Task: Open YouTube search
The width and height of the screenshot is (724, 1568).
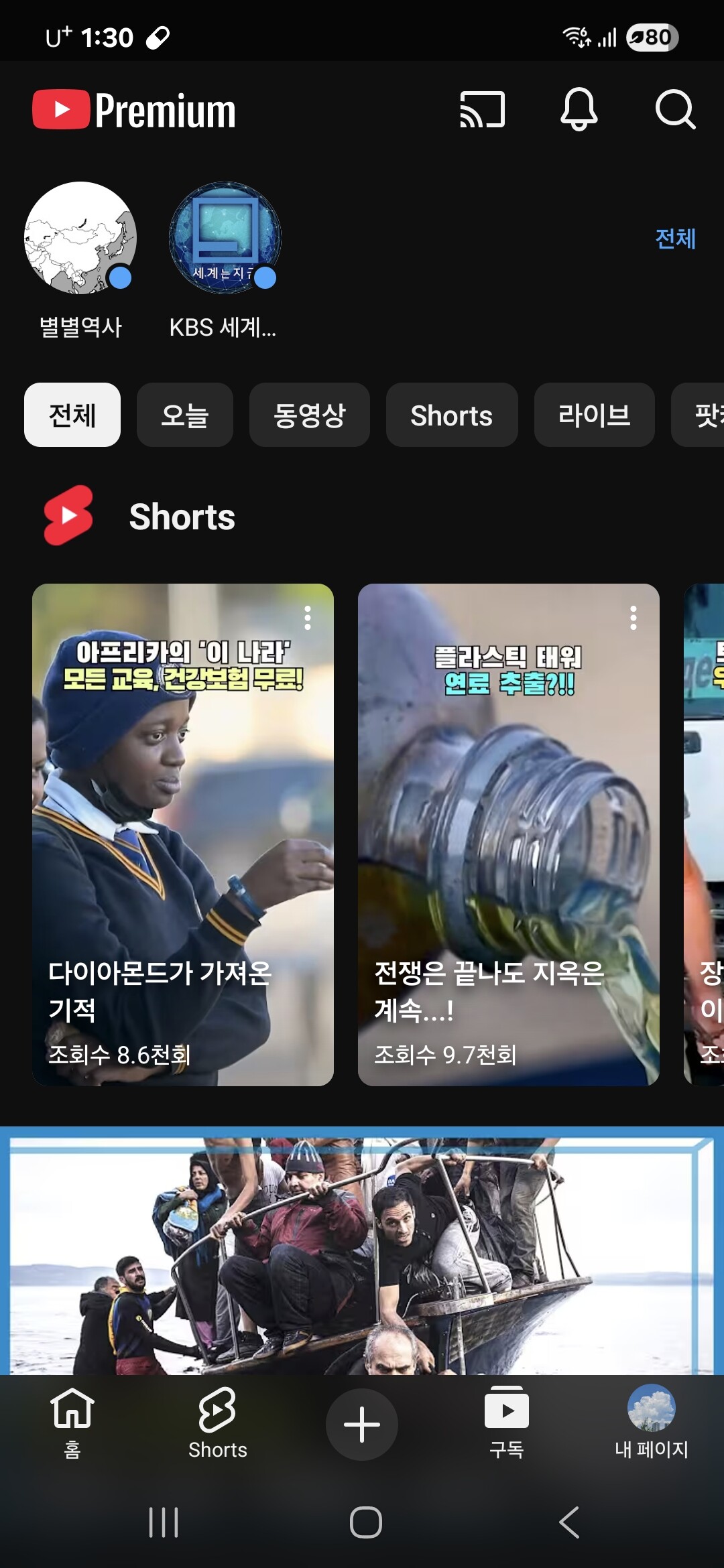Action: (x=674, y=109)
